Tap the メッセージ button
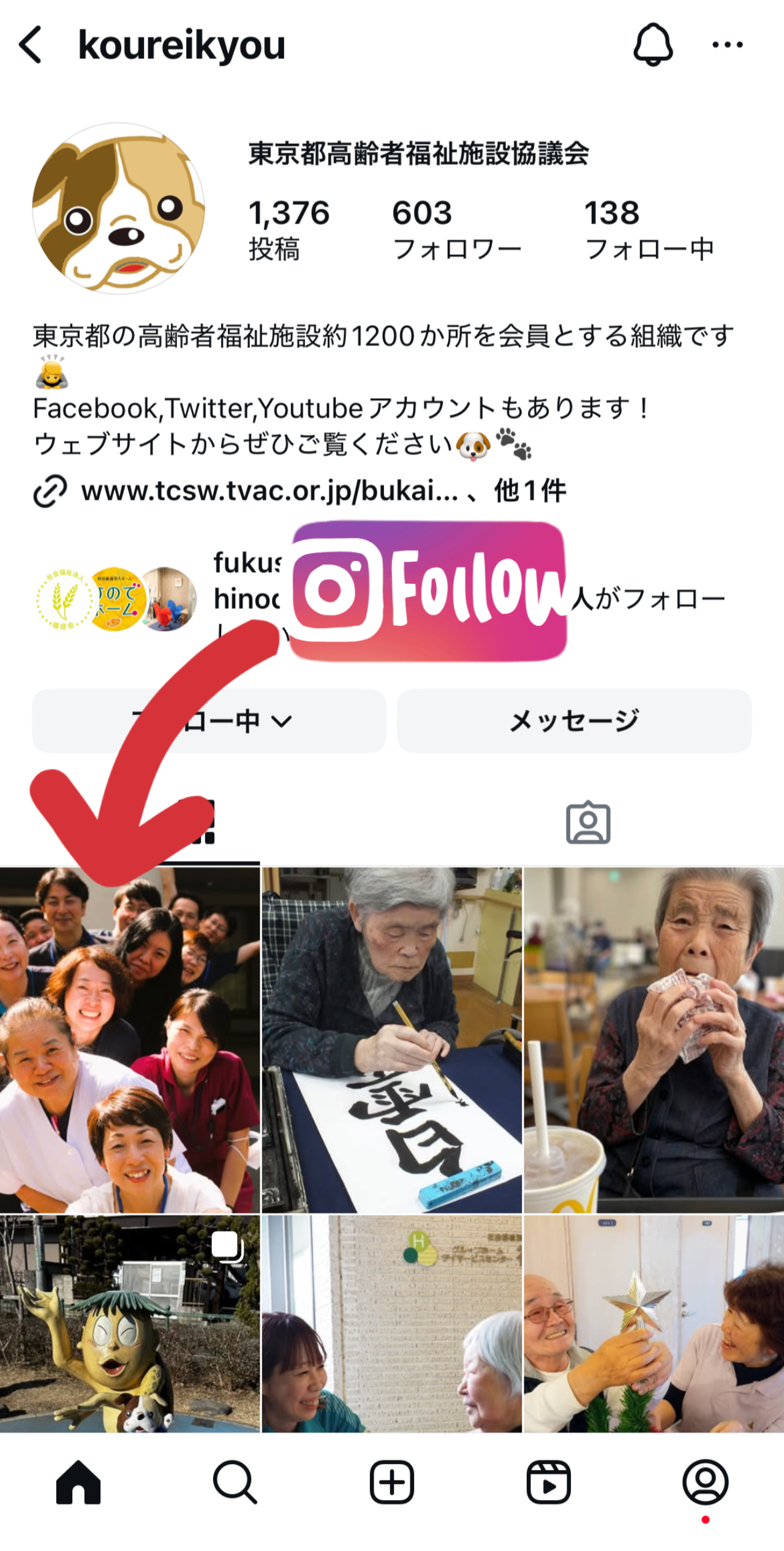 [574, 720]
